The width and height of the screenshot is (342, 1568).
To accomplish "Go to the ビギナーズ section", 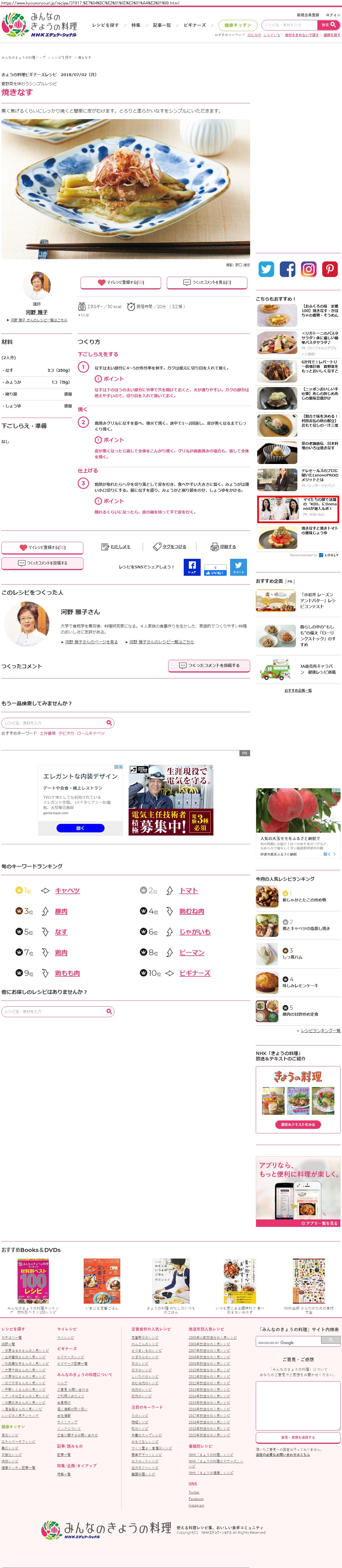I will [195, 25].
